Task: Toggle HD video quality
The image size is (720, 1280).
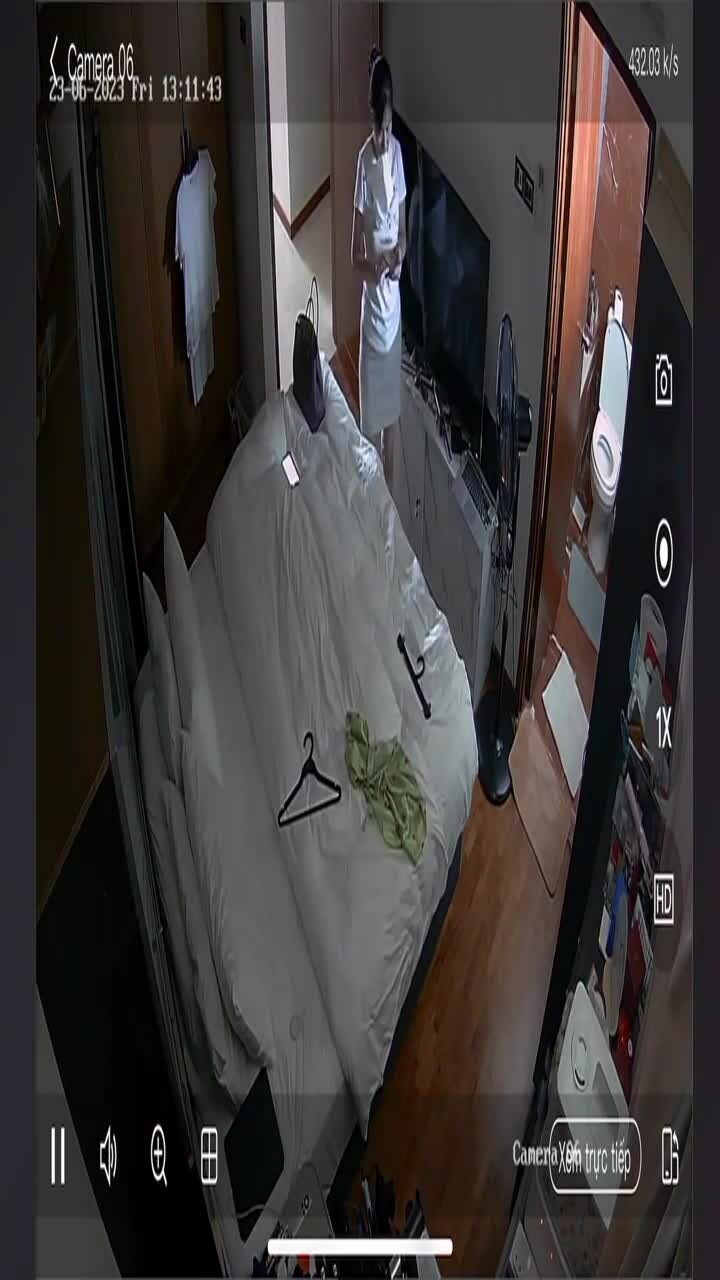Action: pyautogui.click(x=664, y=899)
